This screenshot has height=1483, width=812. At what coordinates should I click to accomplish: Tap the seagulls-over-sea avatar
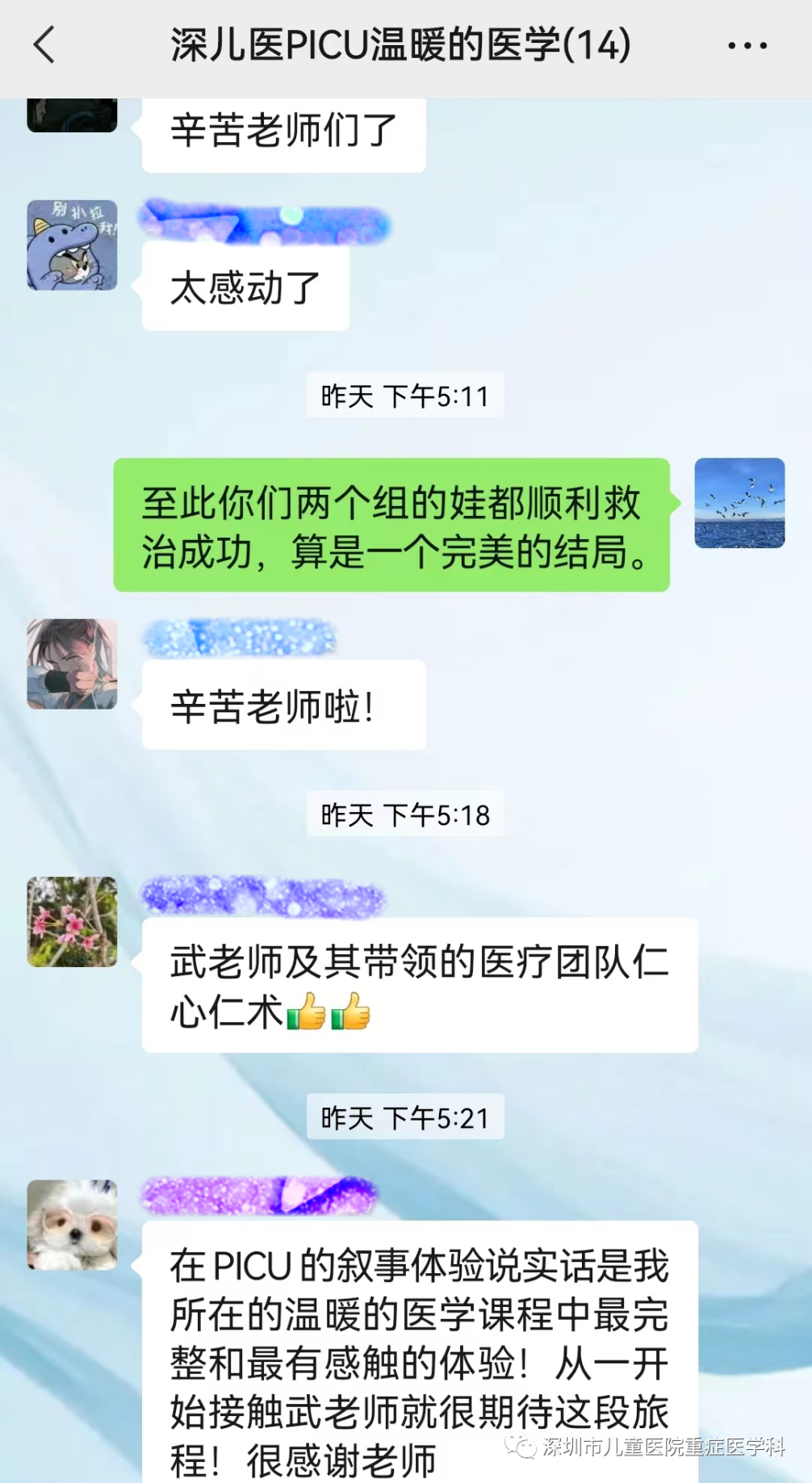(x=739, y=503)
